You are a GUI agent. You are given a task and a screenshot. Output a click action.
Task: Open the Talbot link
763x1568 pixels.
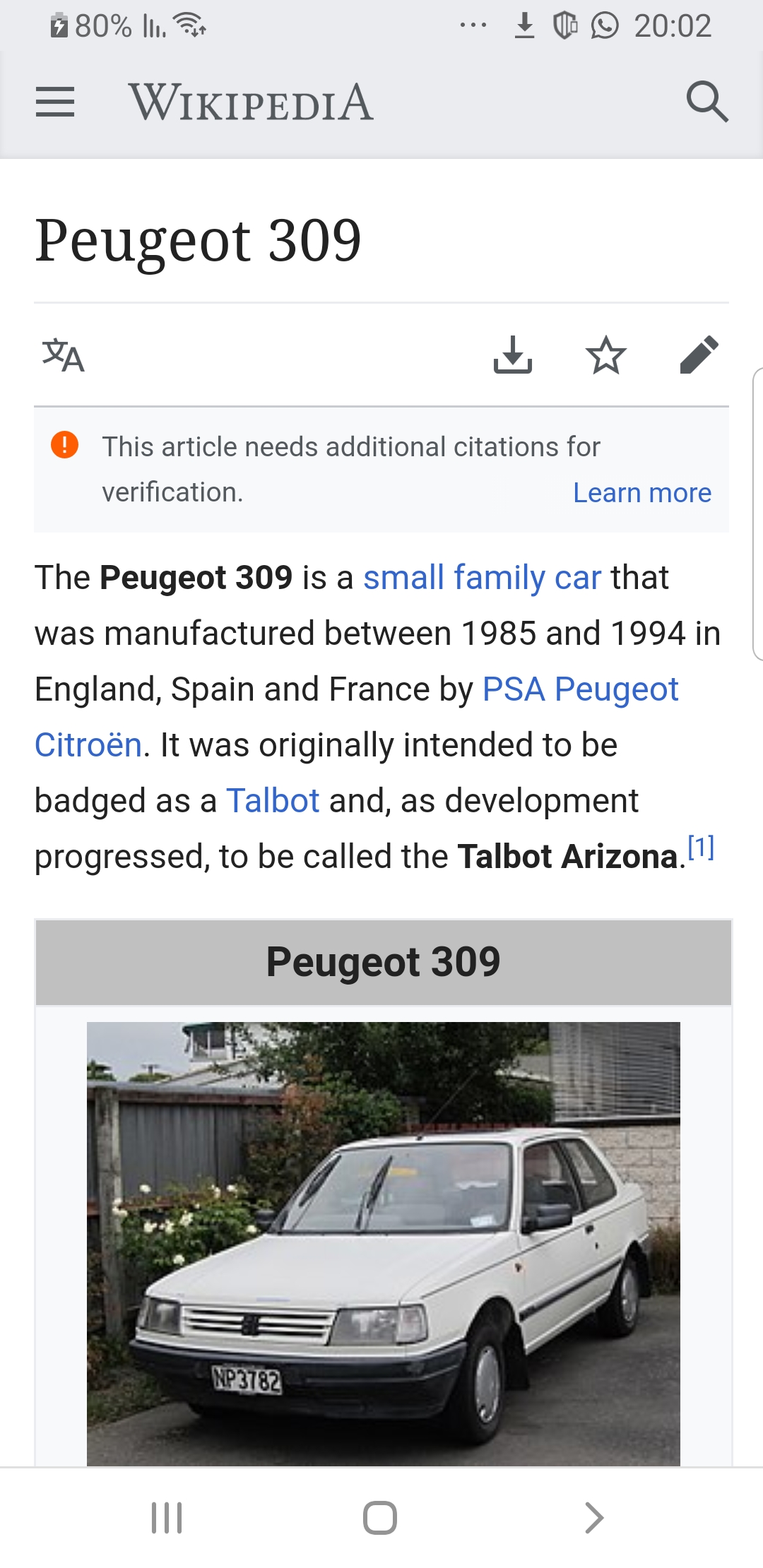click(273, 801)
